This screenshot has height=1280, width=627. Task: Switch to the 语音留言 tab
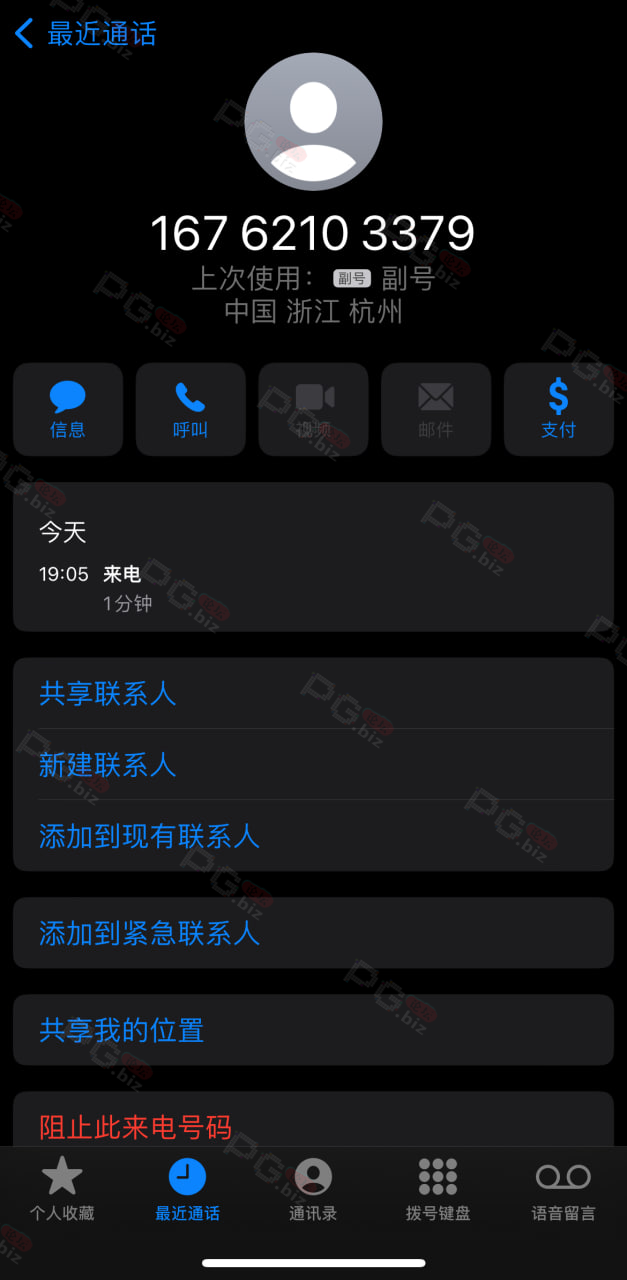pos(564,1190)
